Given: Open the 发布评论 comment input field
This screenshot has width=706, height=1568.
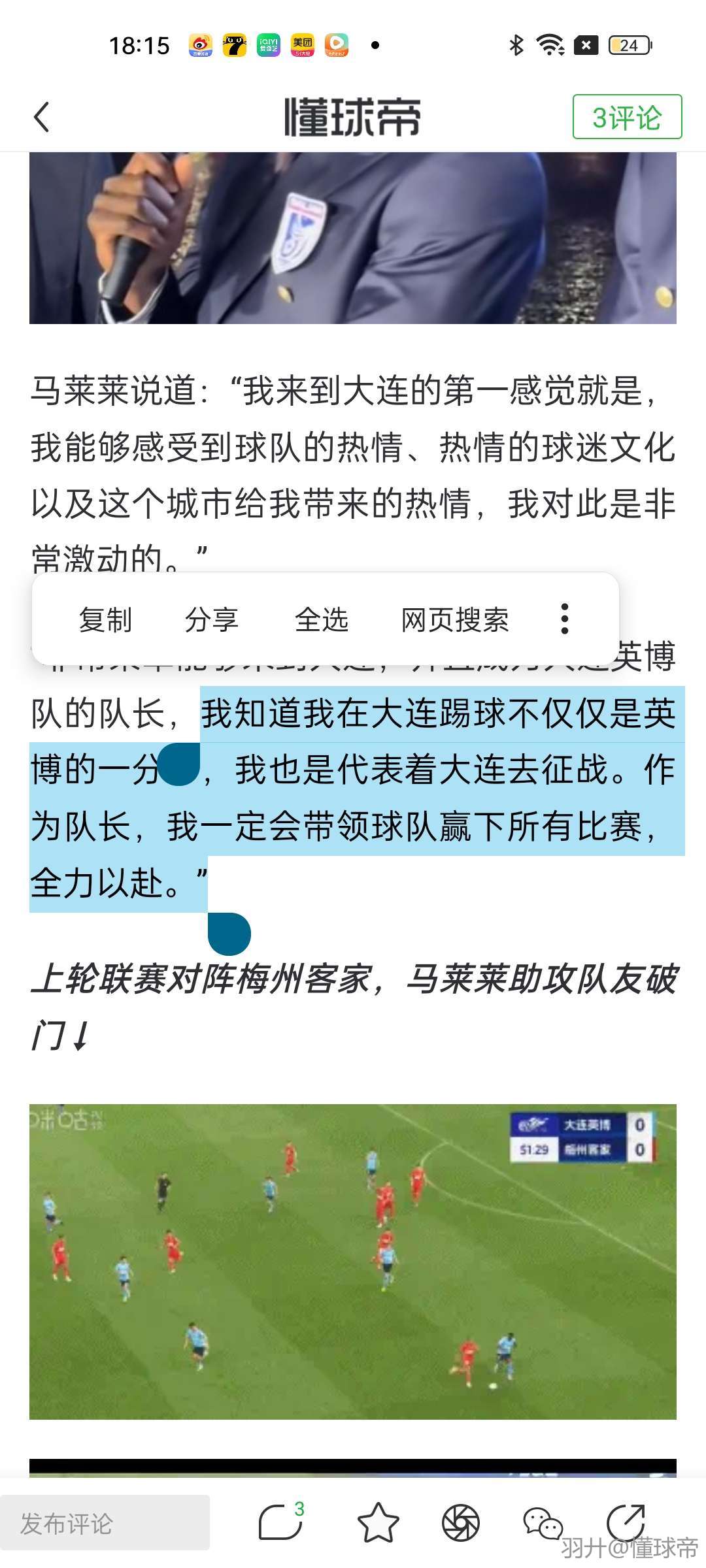Looking at the screenshot, I should click(x=105, y=1523).
